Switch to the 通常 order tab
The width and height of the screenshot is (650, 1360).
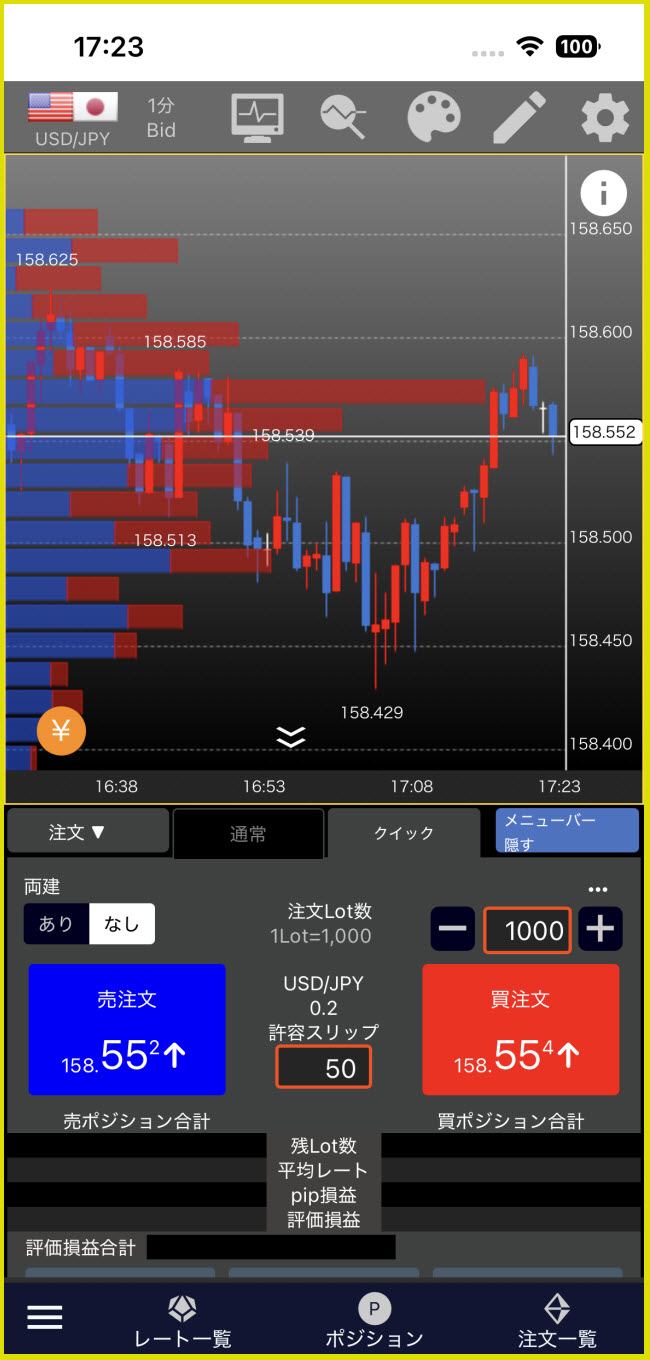pos(248,834)
